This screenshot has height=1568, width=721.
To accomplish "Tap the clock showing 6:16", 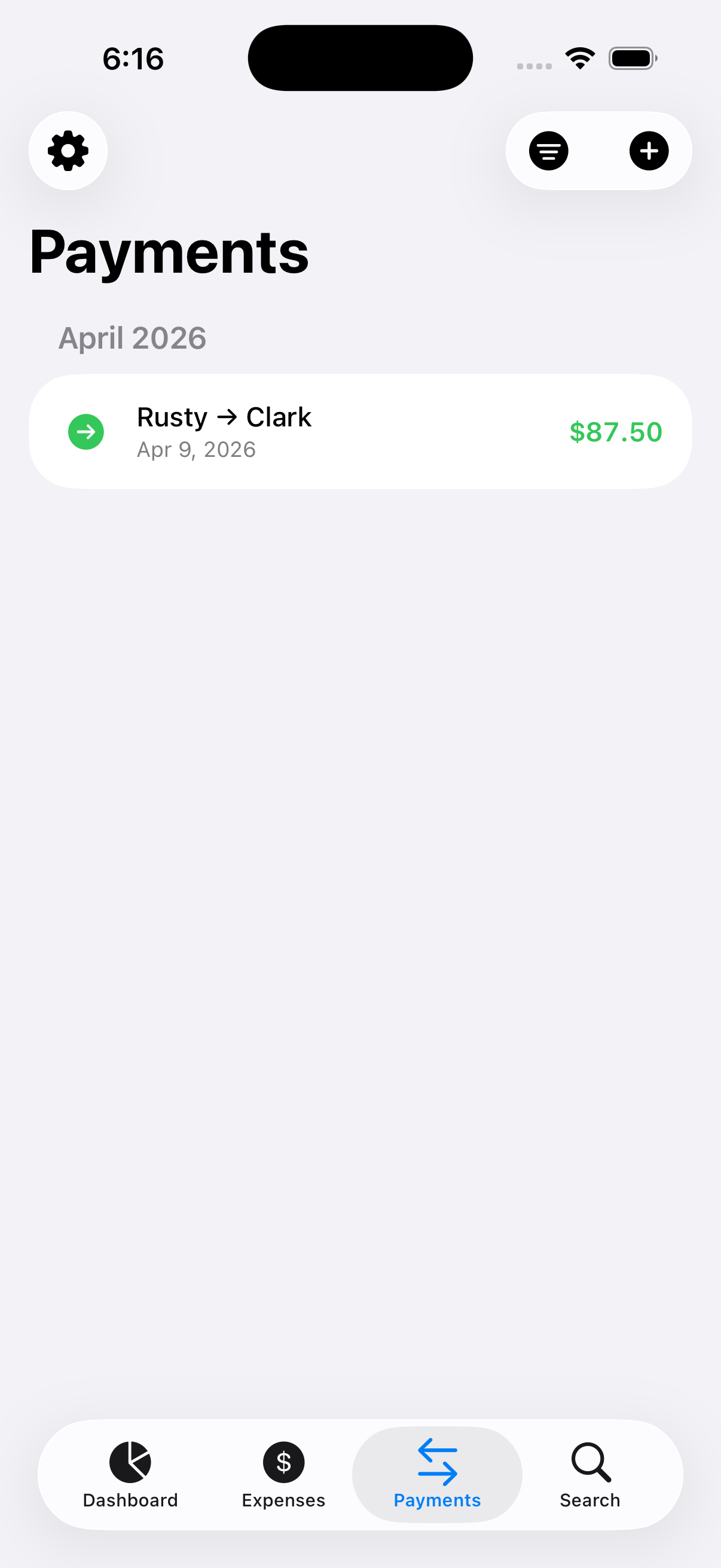I will pyautogui.click(x=133, y=59).
